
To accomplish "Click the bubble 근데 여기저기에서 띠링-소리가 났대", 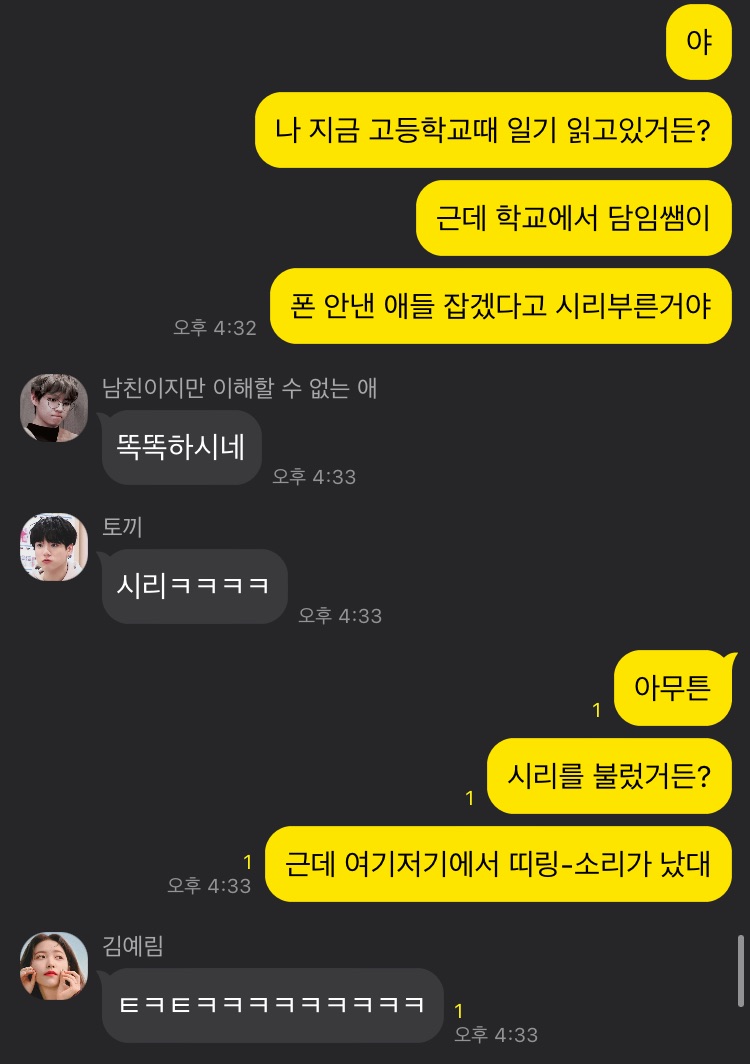I will coord(497,864).
